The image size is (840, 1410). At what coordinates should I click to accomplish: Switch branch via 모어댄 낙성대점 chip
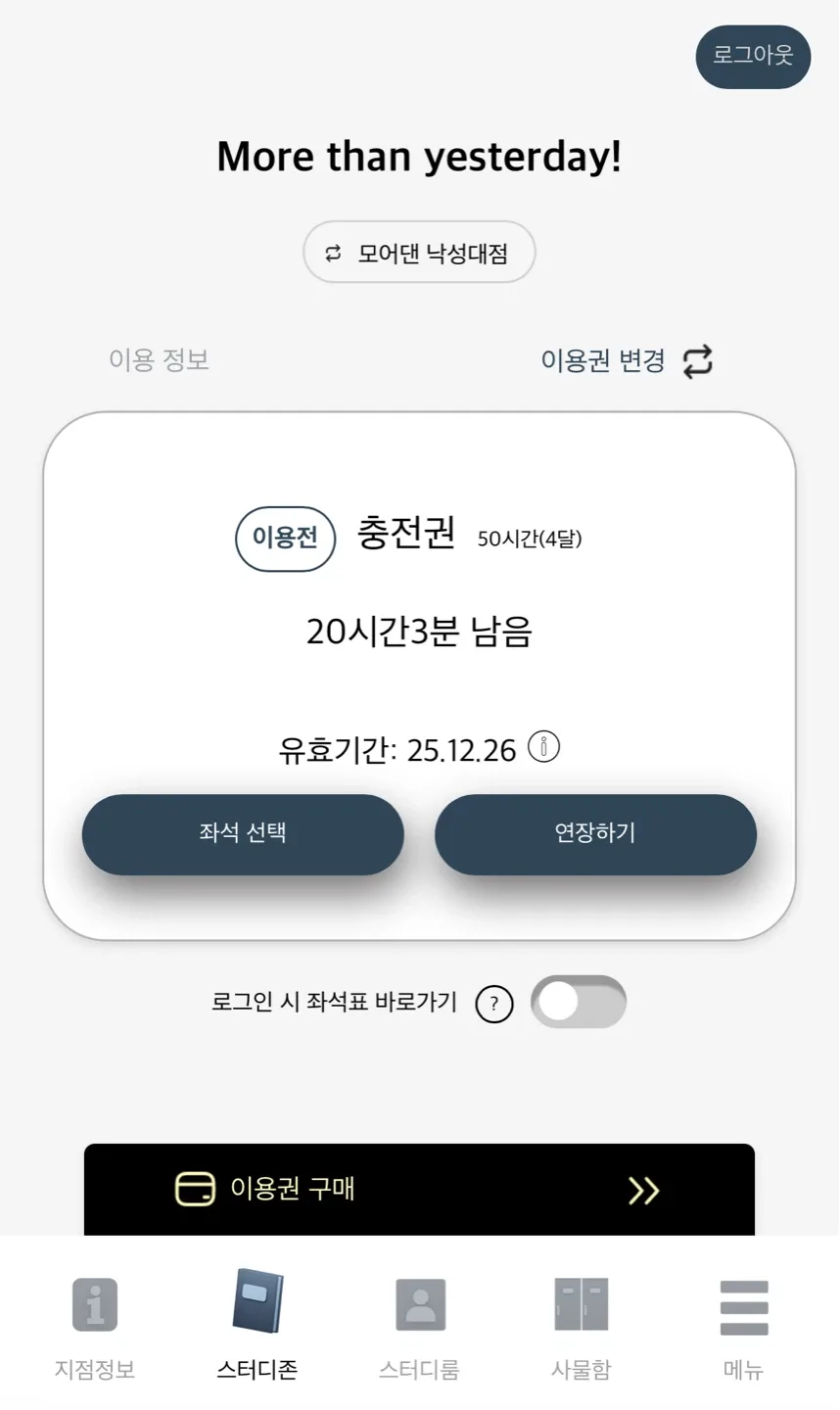click(419, 253)
